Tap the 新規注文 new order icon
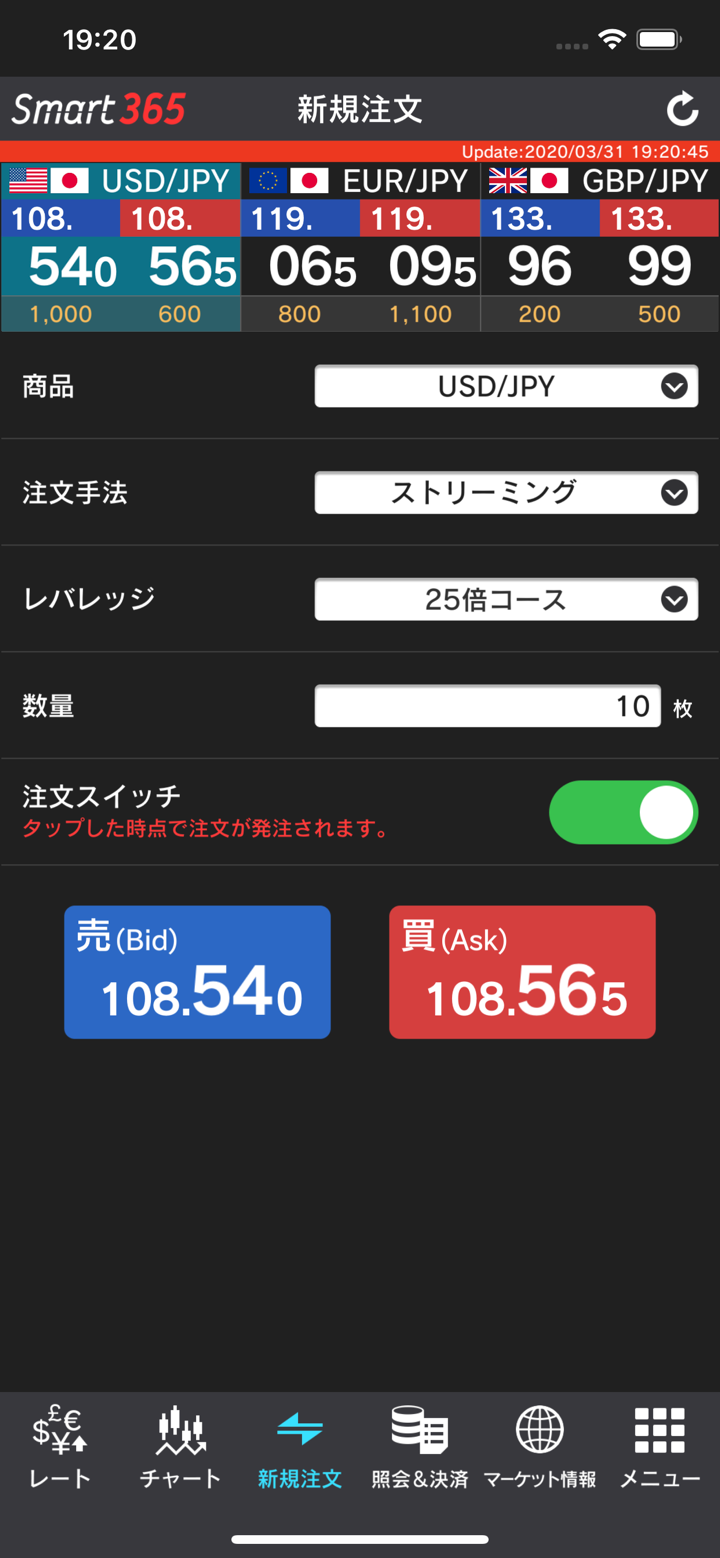This screenshot has width=720, height=1558. click(x=300, y=1447)
